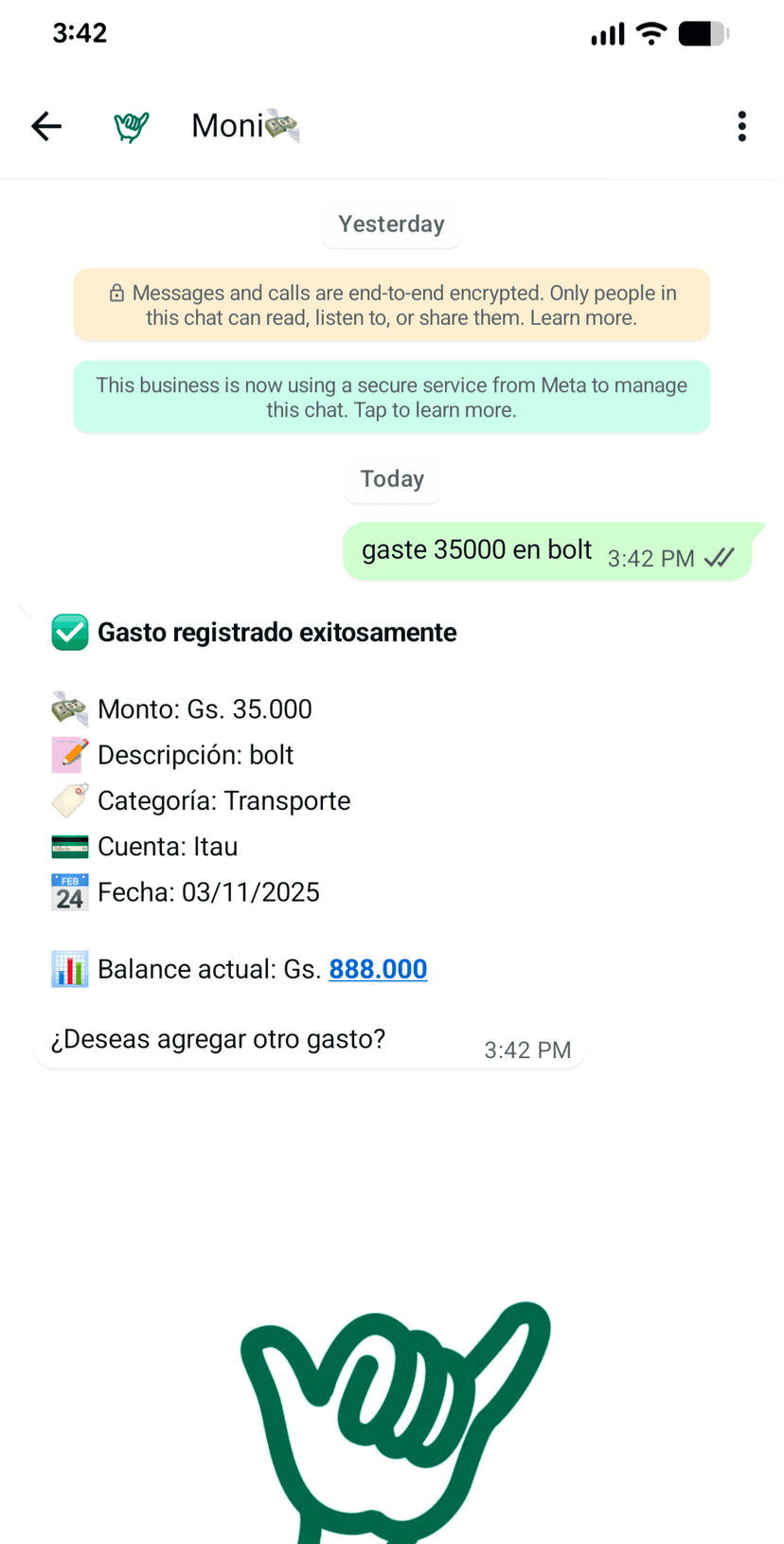This screenshot has width=784, height=1544.
Task: Select the Moni chat title
Action: tap(227, 125)
